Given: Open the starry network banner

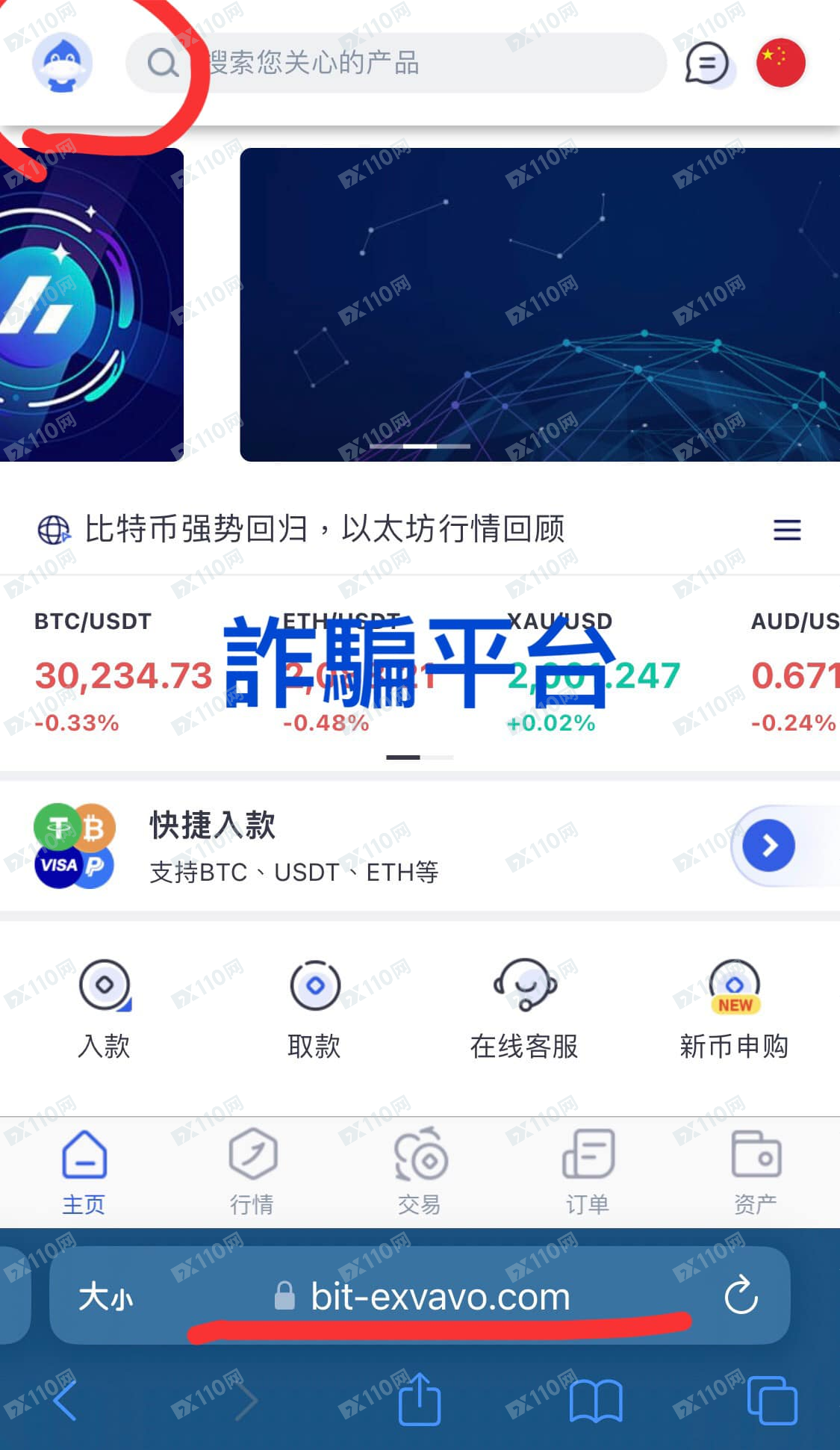Looking at the screenshot, I should point(539,304).
